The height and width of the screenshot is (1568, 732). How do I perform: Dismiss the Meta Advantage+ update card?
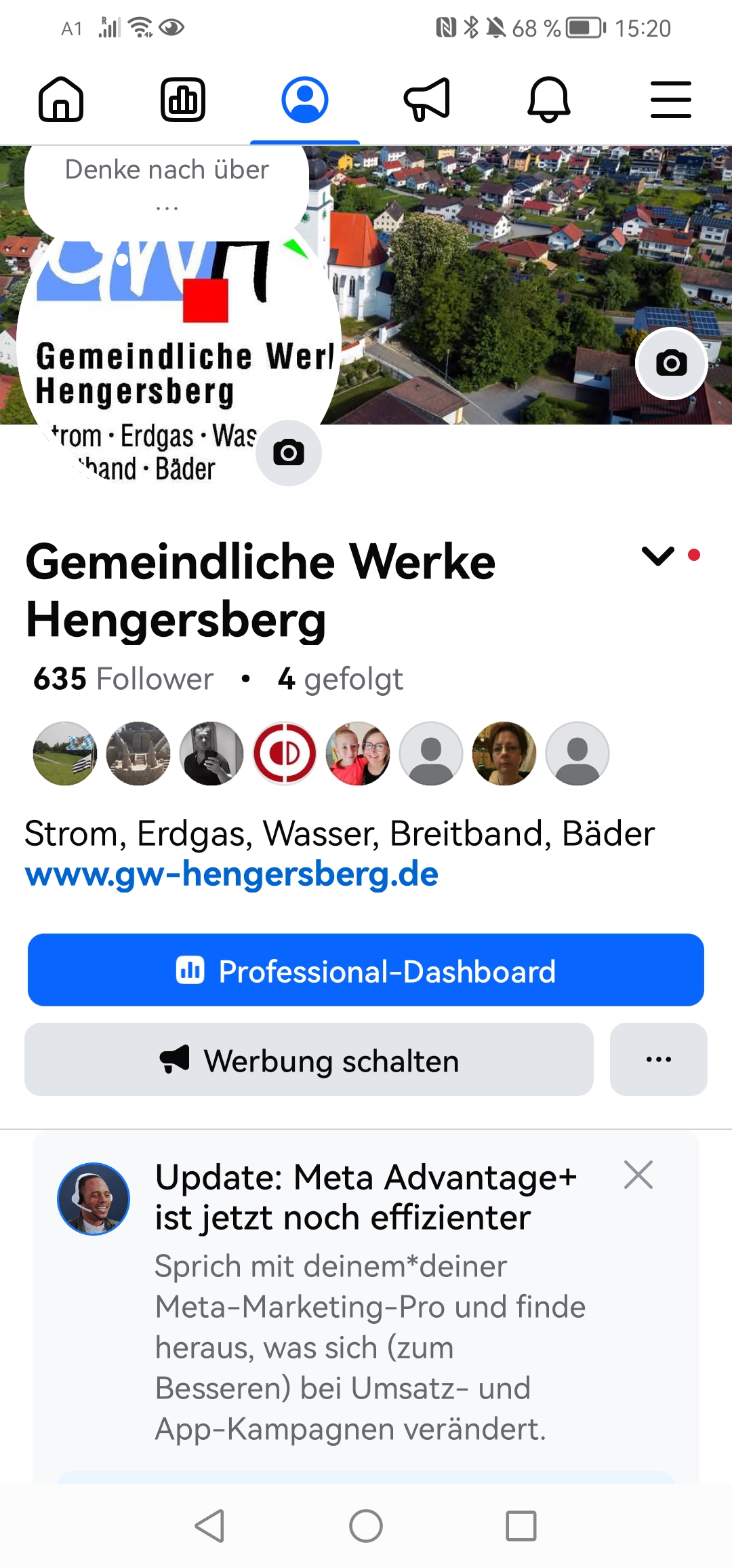click(x=638, y=1175)
